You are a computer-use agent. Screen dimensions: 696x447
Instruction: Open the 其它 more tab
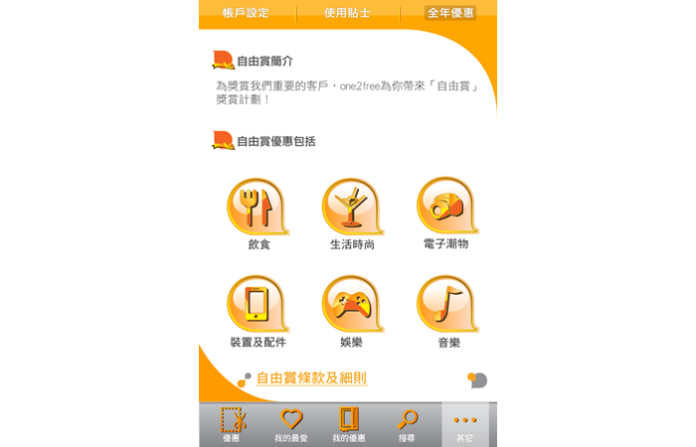coord(465,425)
